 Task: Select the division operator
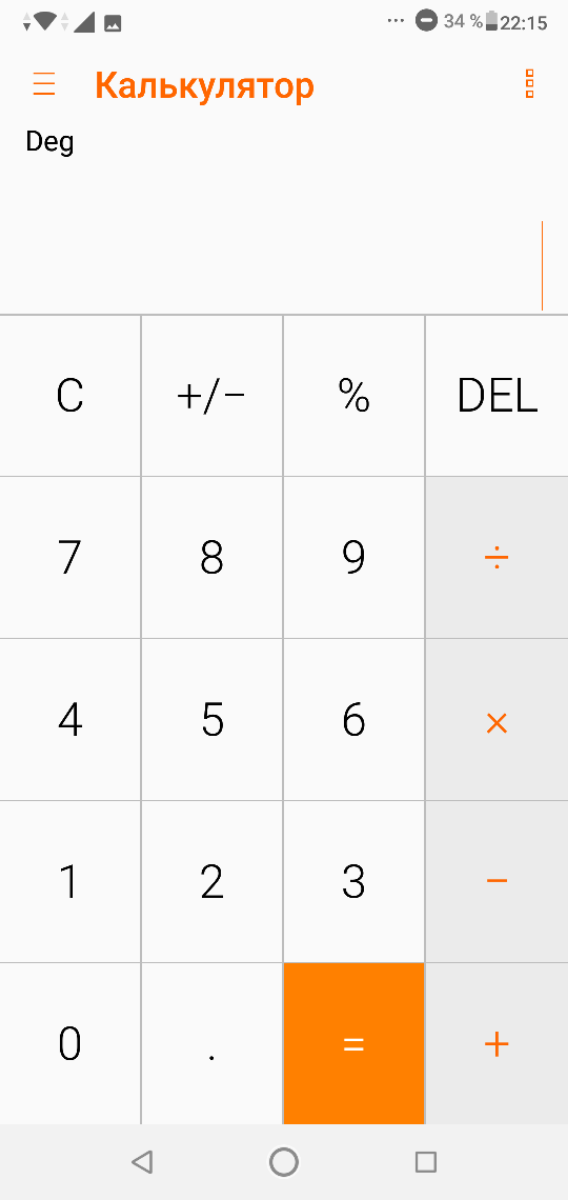click(497, 558)
